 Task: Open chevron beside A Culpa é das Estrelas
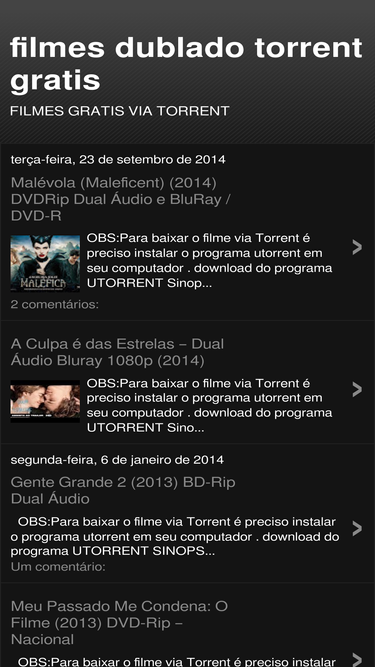(357, 390)
